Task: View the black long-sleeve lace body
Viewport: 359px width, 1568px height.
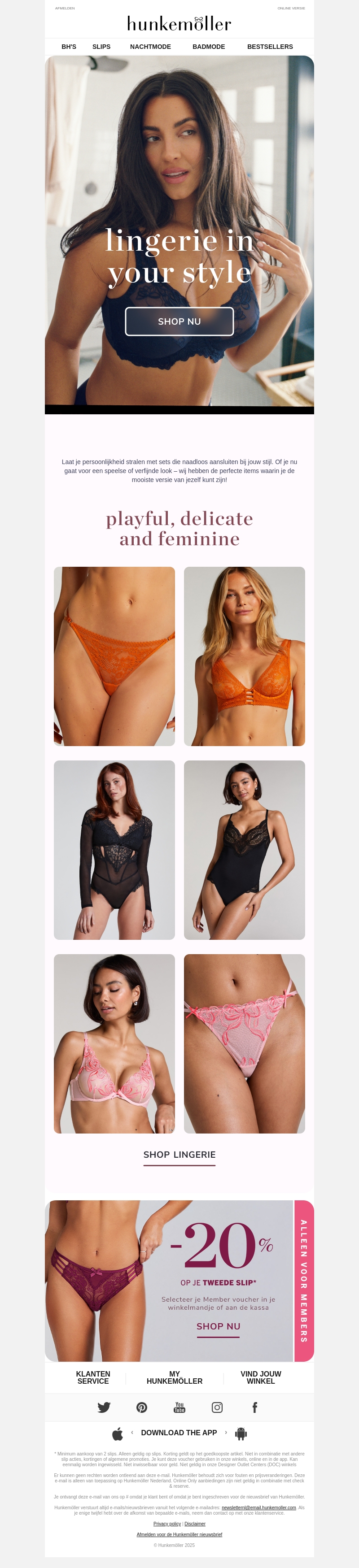Action: coord(114,850)
